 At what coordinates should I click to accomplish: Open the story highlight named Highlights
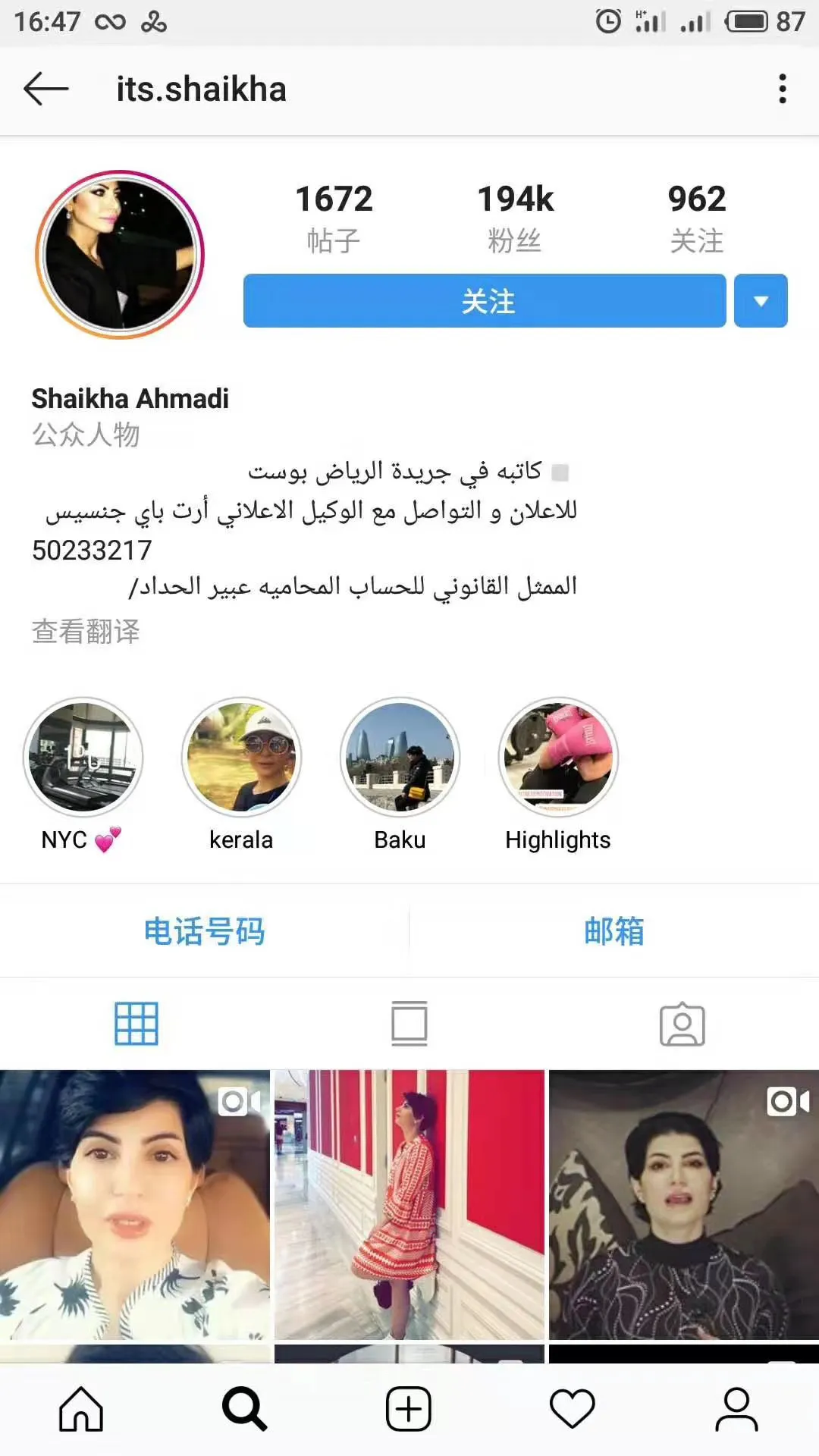click(x=558, y=757)
